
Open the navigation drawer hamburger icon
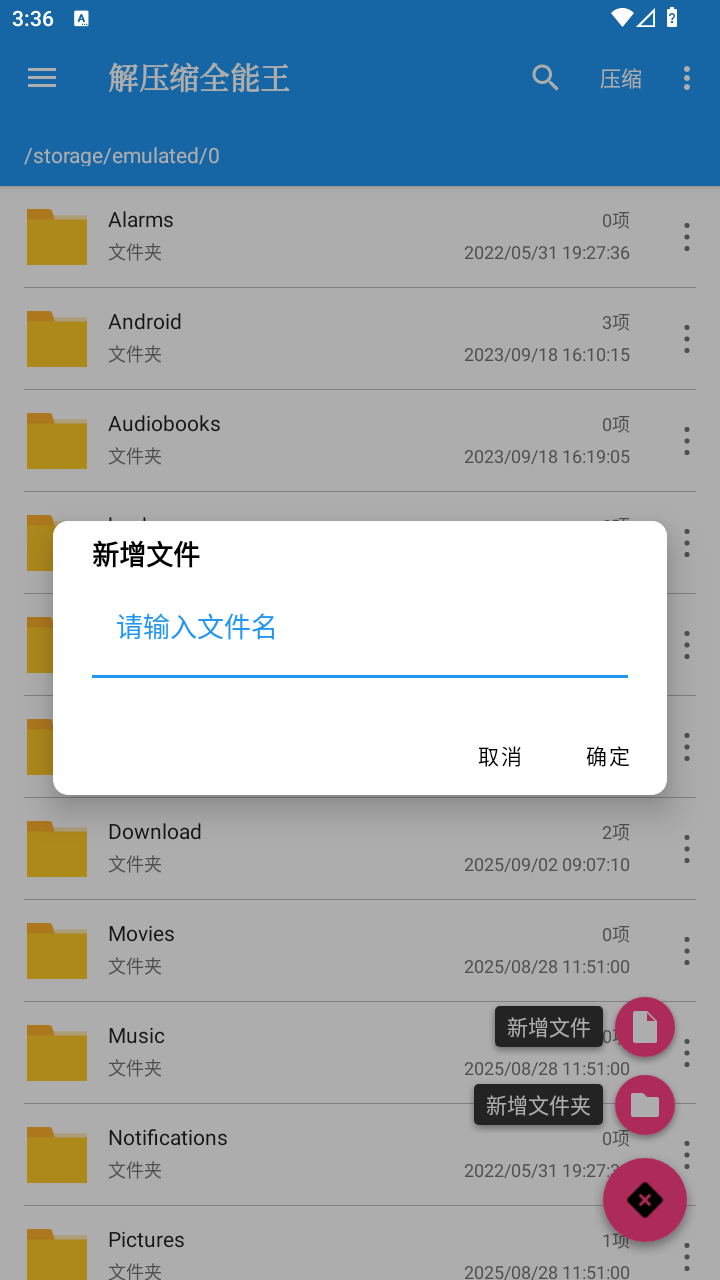[42, 78]
